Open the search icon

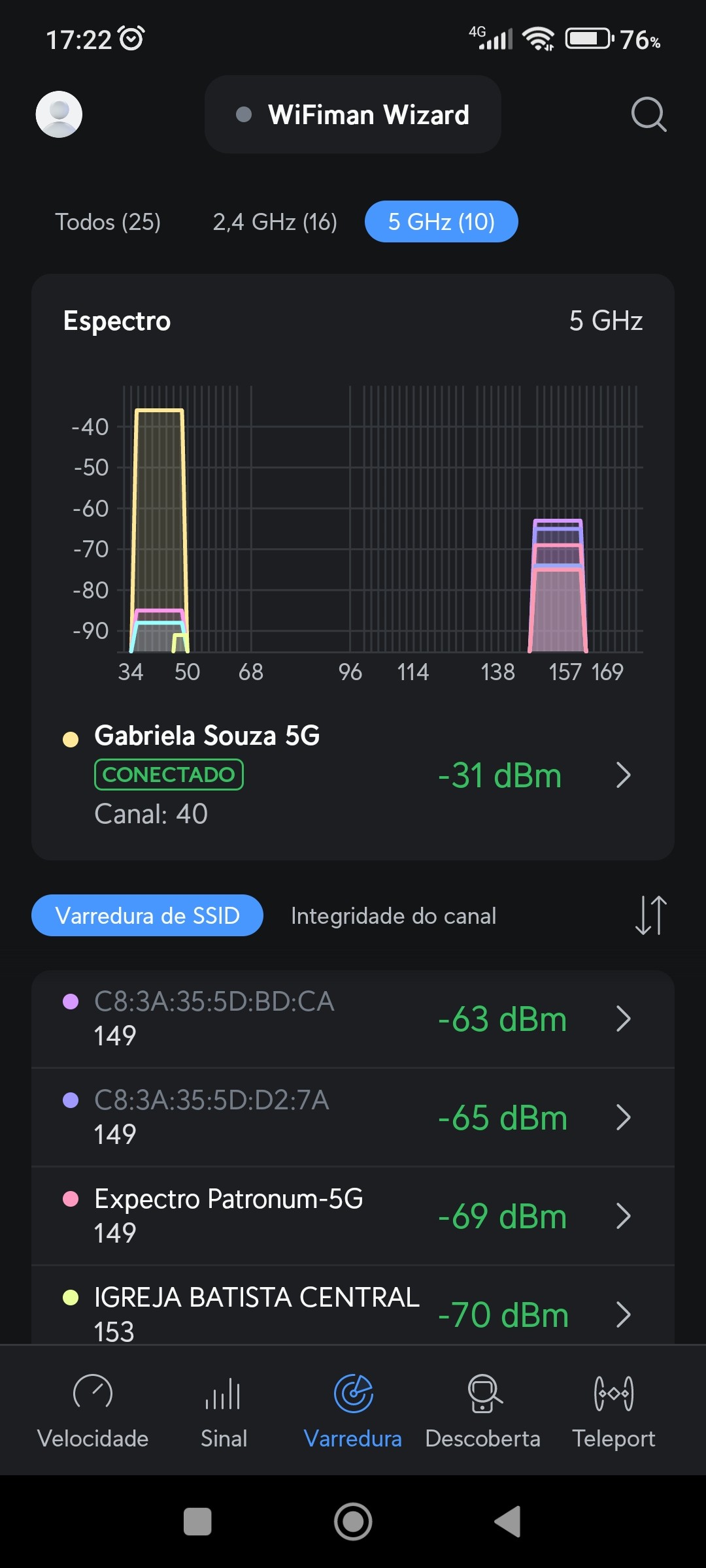pos(648,114)
